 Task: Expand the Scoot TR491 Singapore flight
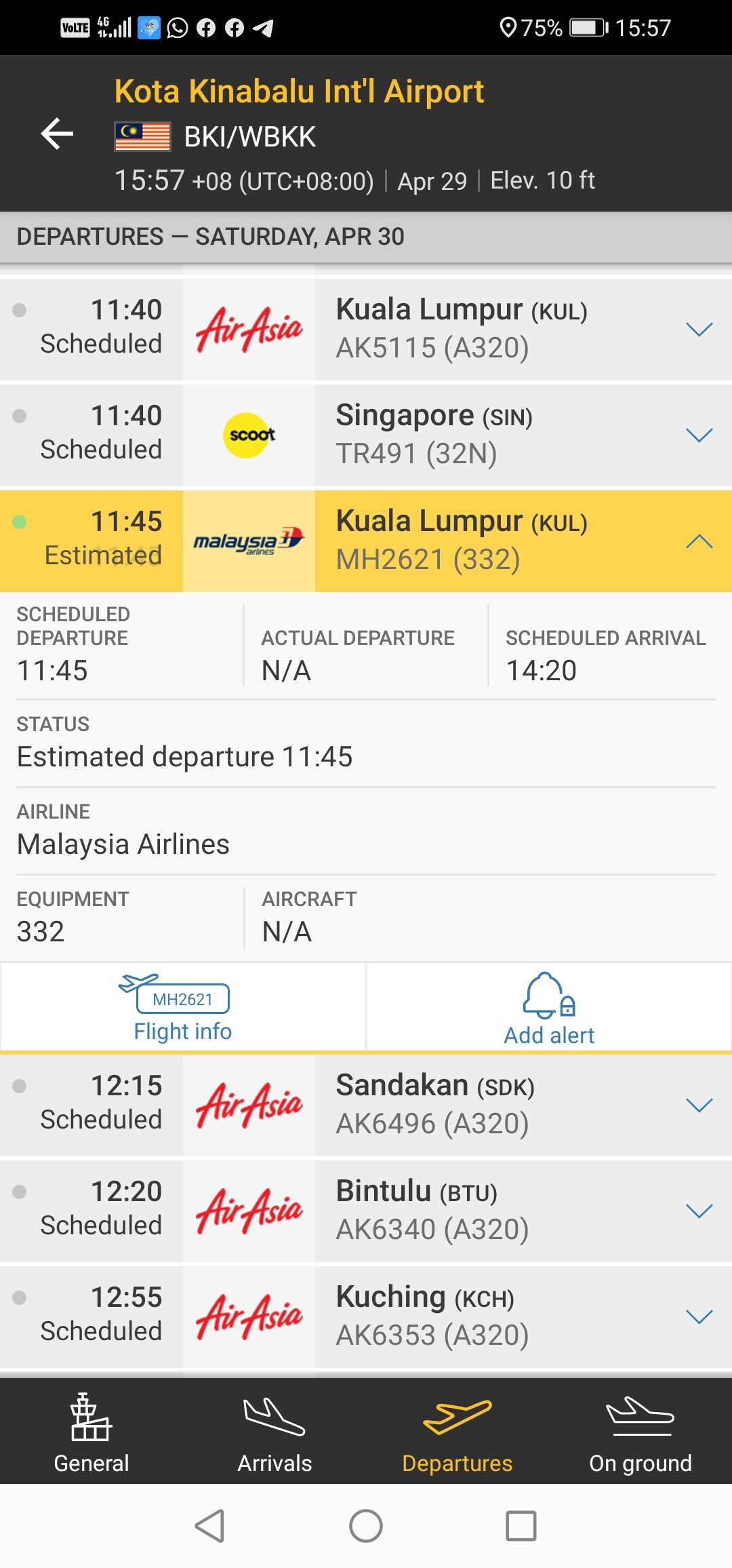699,435
